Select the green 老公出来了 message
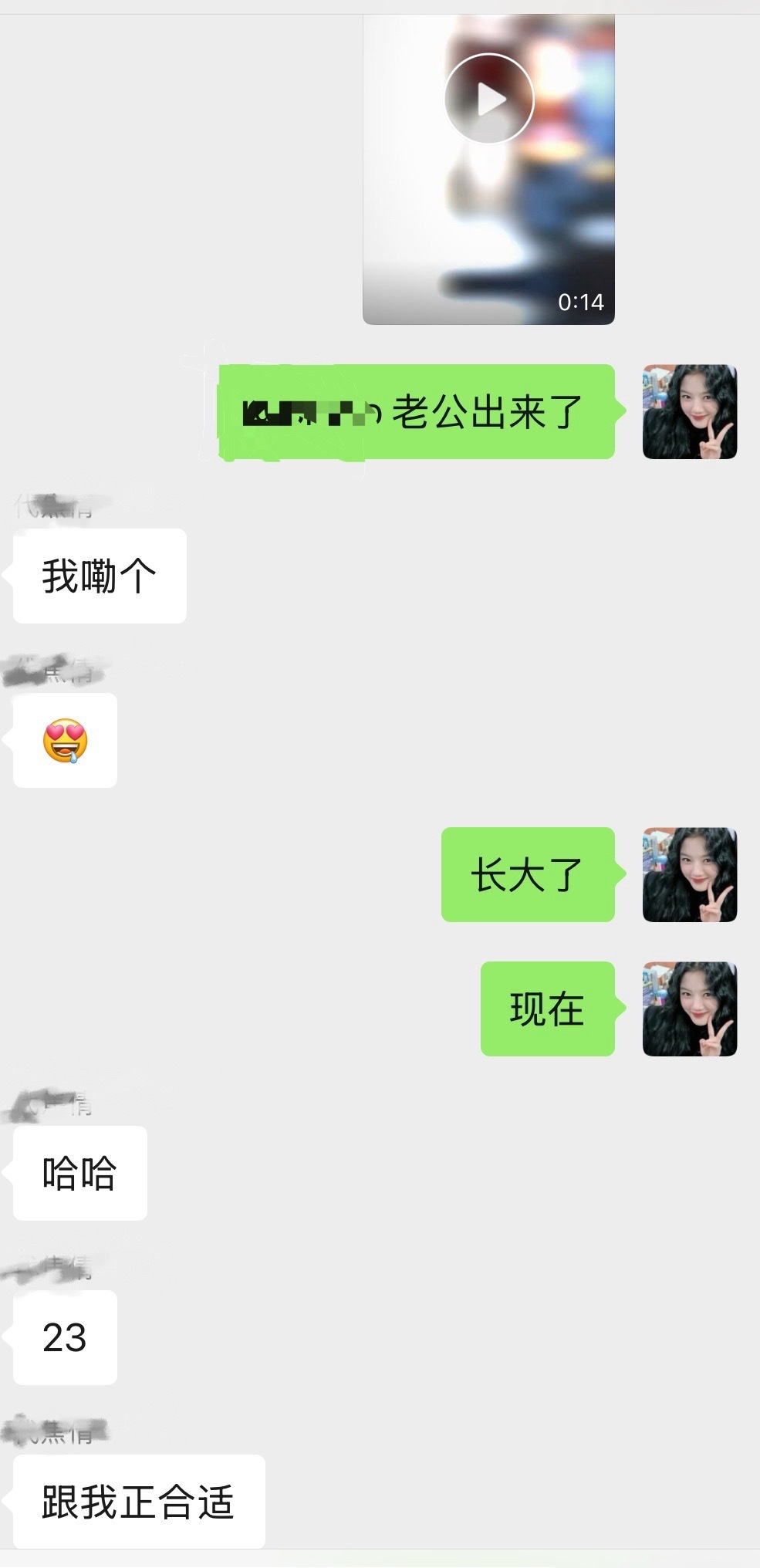The height and width of the screenshot is (1568, 760). click(417, 411)
